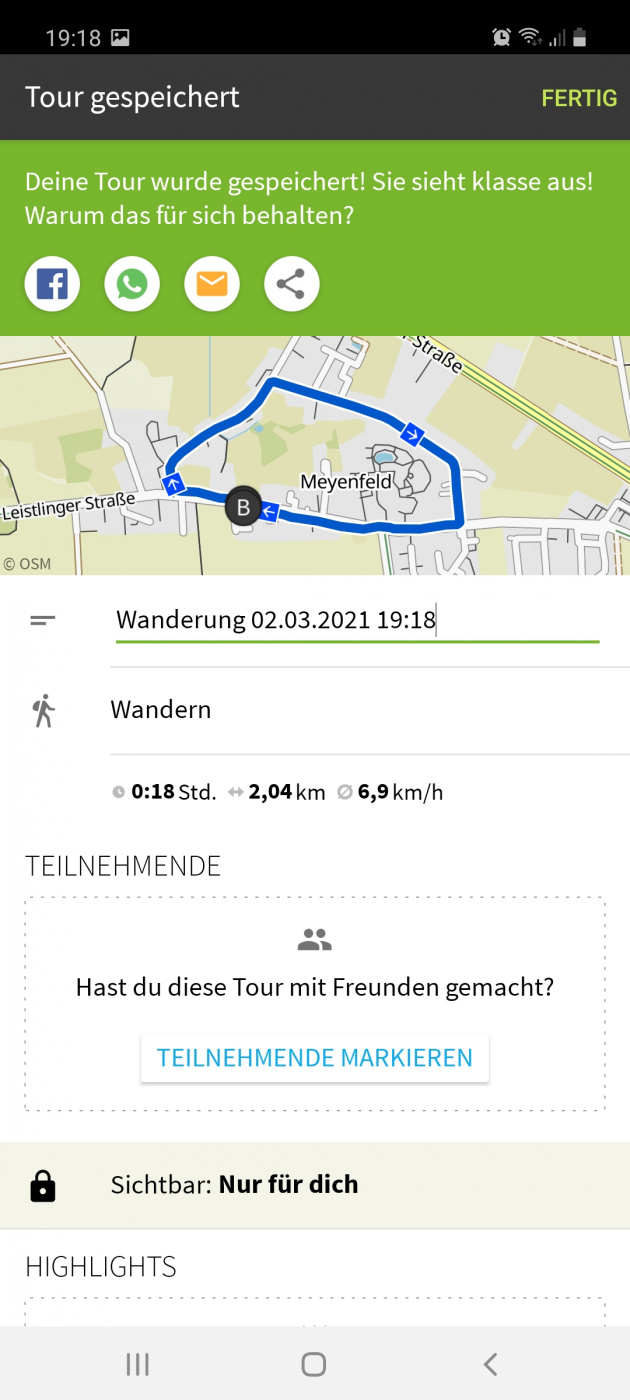Screen dimensions: 630x1400
Task: Go back with the system back button
Action: [x=490, y=1364]
